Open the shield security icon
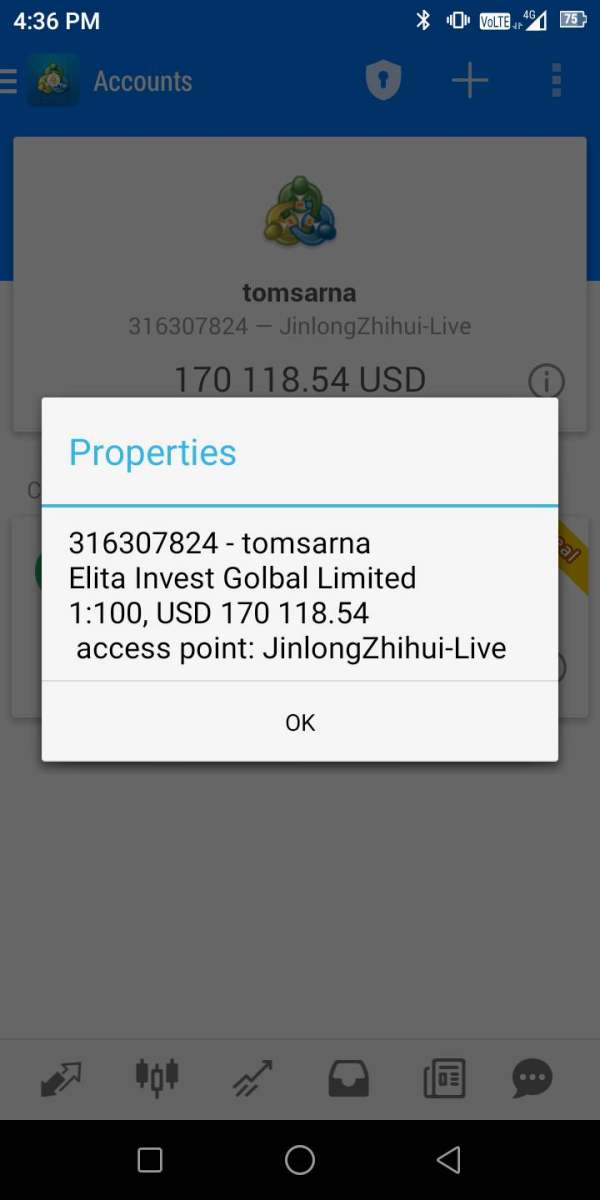The width and height of the screenshot is (600, 1200). [383, 81]
